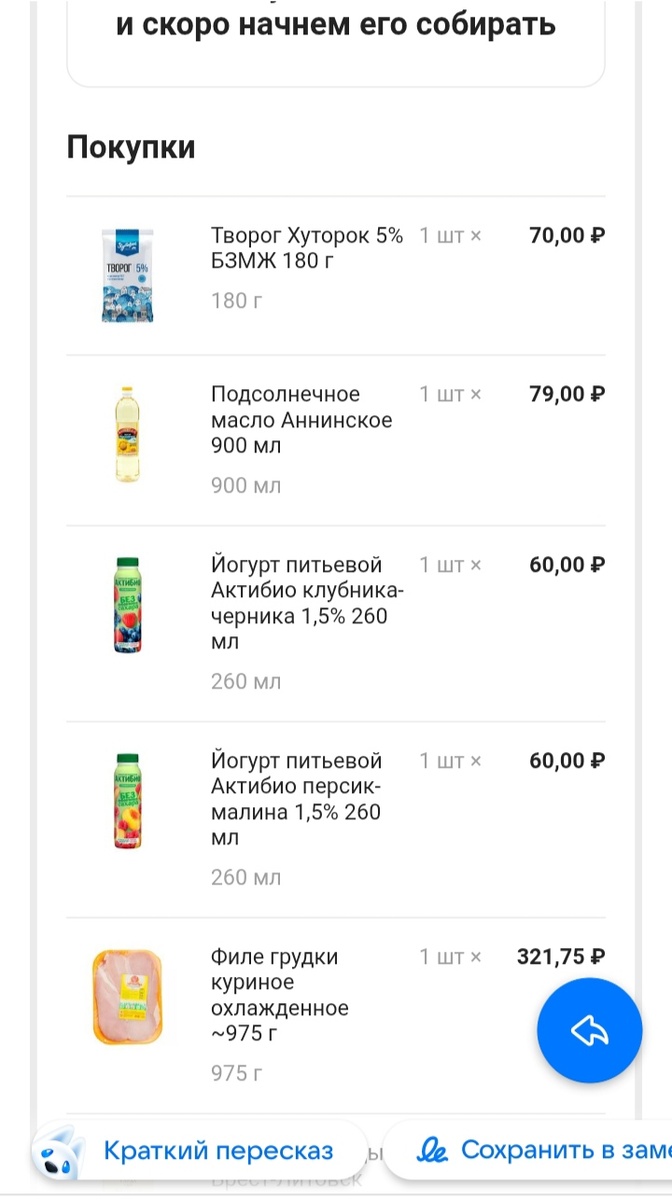Screen dimensions: 672x1200
Task: Select Филе грудки куриное охлажденное
Action: click(280, 995)
